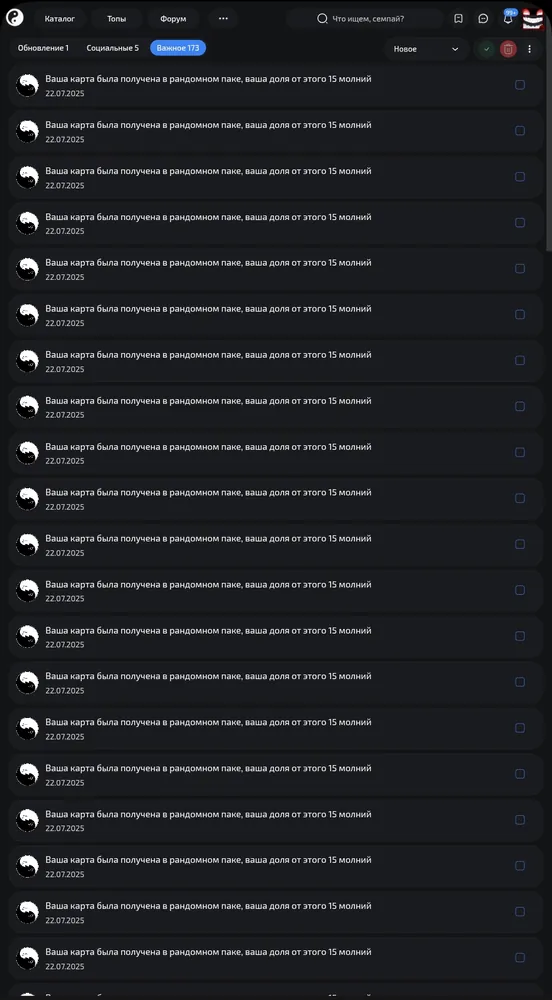Mark notifications as read with the green checkmark
The height and width of the screenshot is (1000, 552).
487,49
